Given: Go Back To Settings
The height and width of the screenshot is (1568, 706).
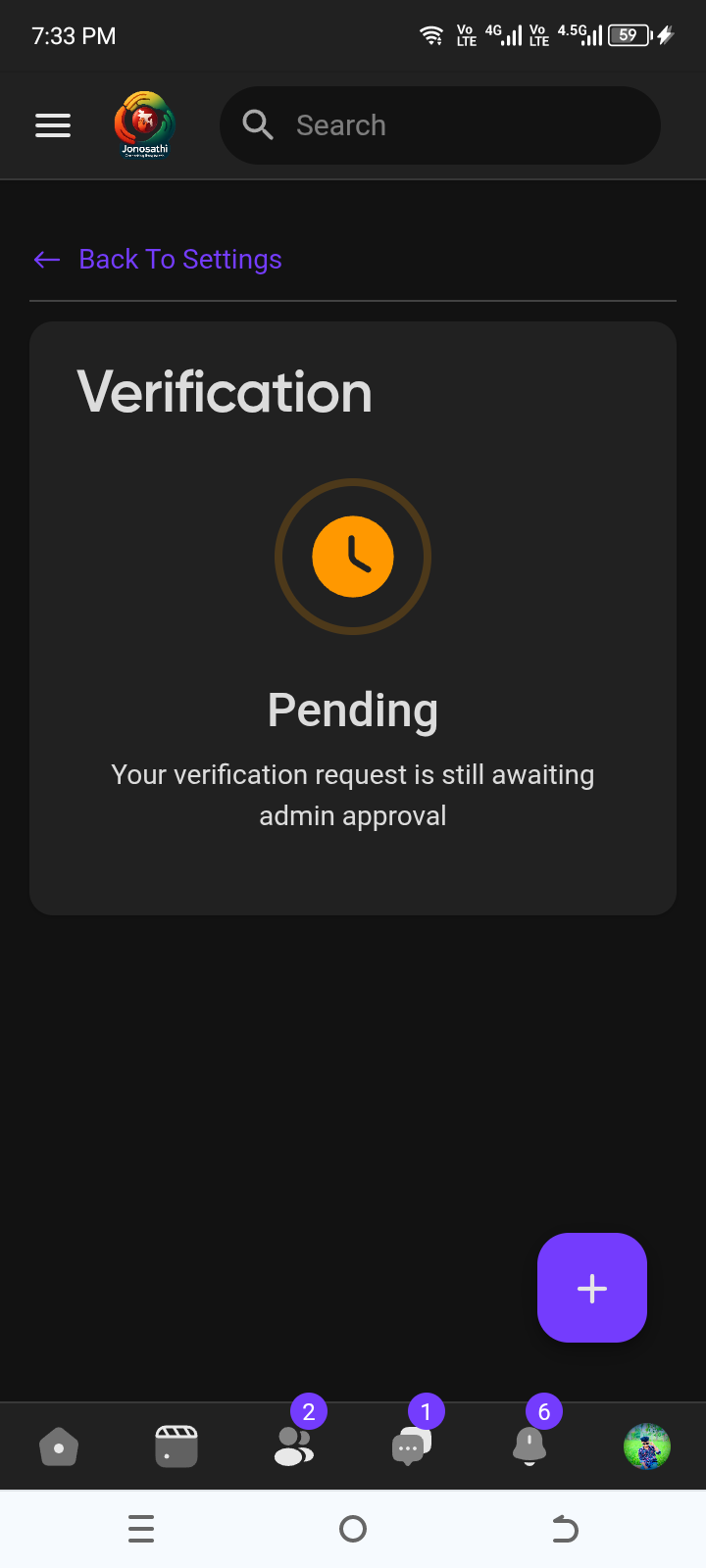Looking at the screenshot, I should coord(158,259).
